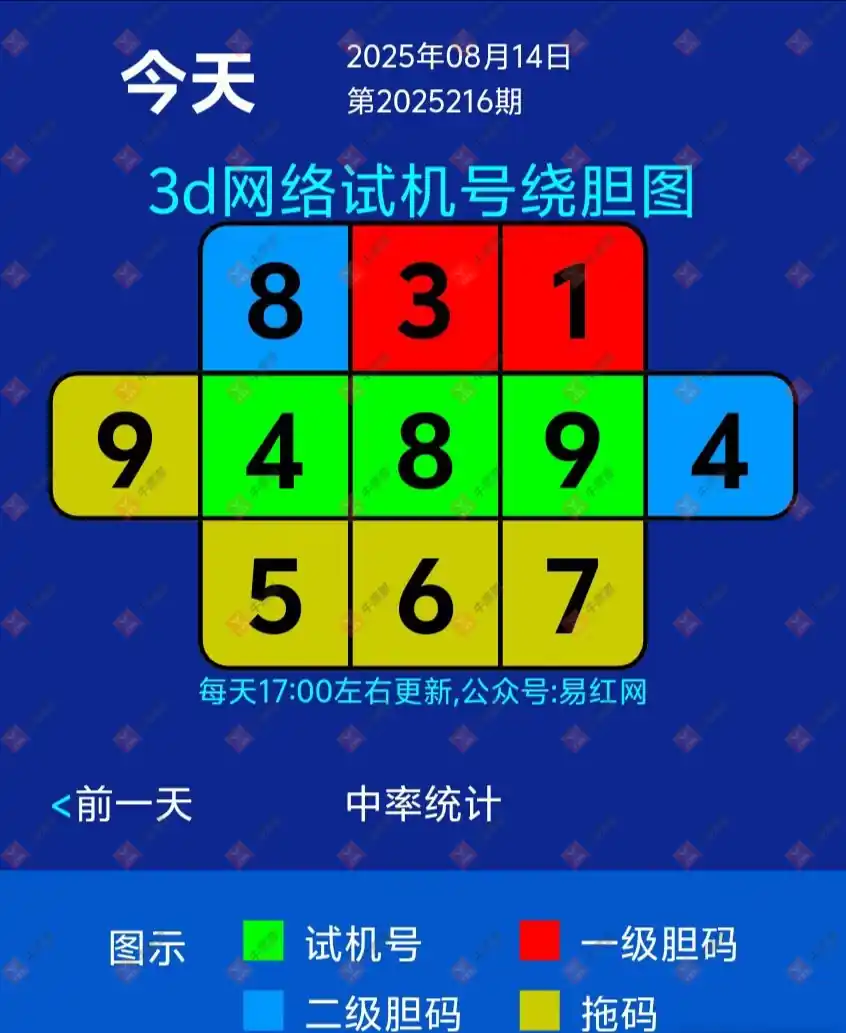Open the 中率统计 hit-rate statistics

click(x=422, y=805)
